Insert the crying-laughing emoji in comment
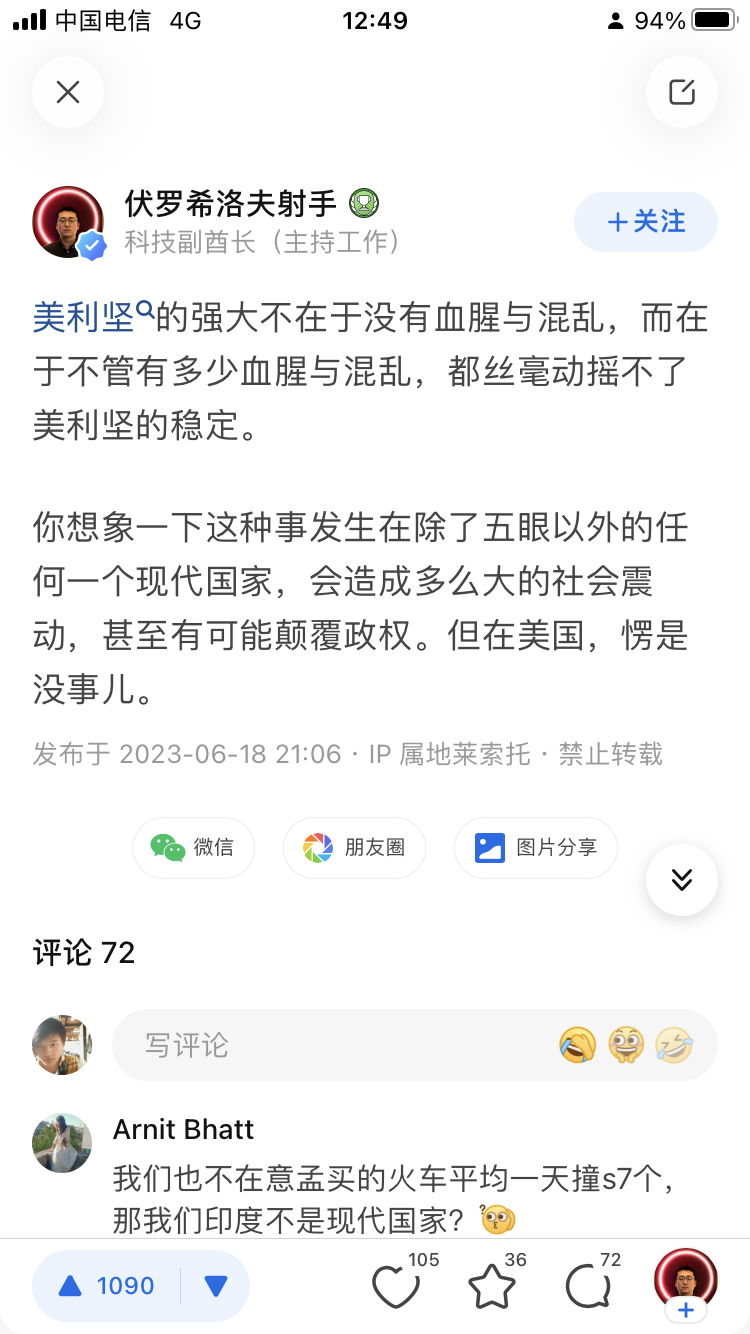 point(577,1045)
